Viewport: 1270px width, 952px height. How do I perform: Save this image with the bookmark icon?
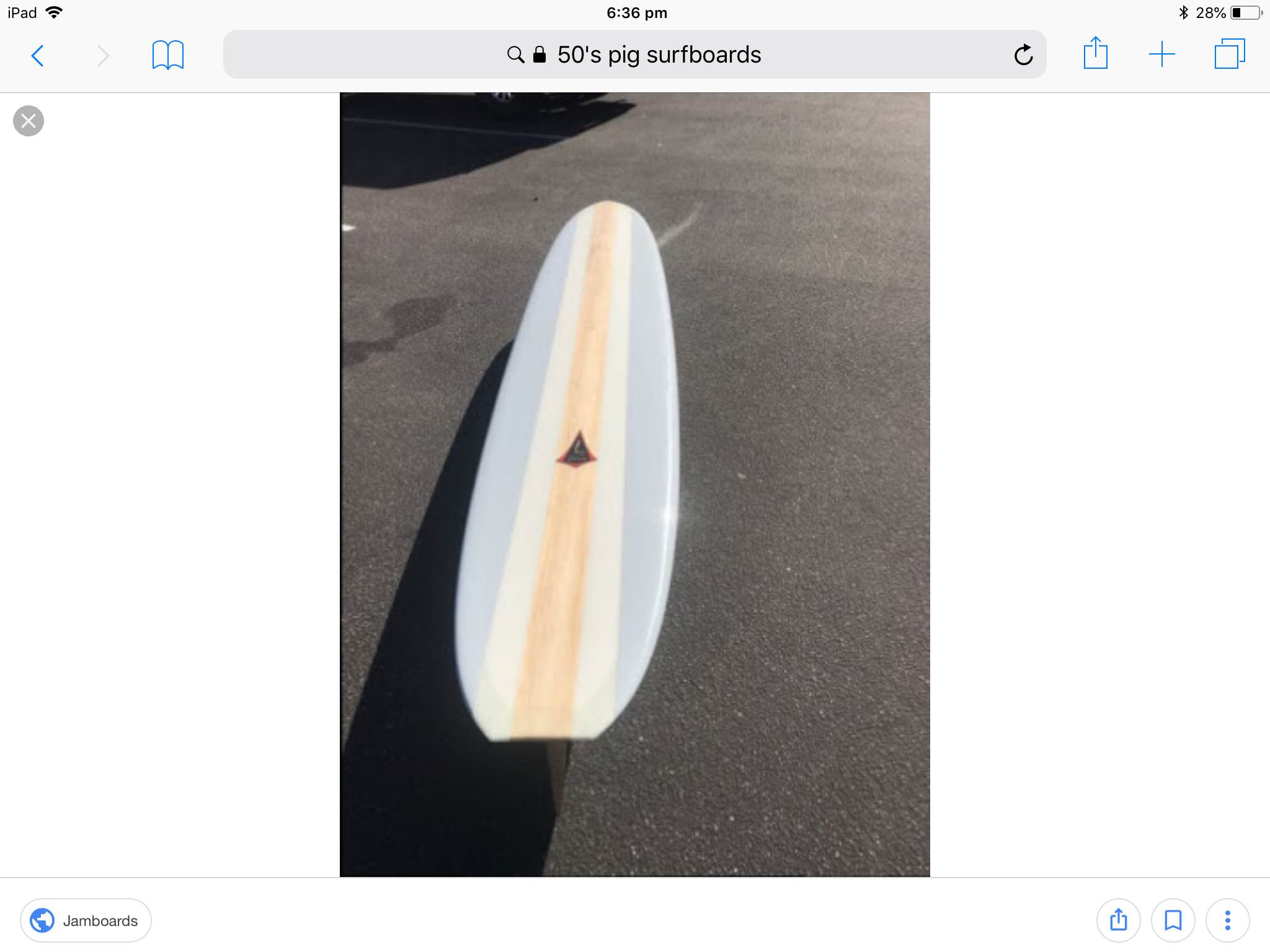[x=1173, y=920]
